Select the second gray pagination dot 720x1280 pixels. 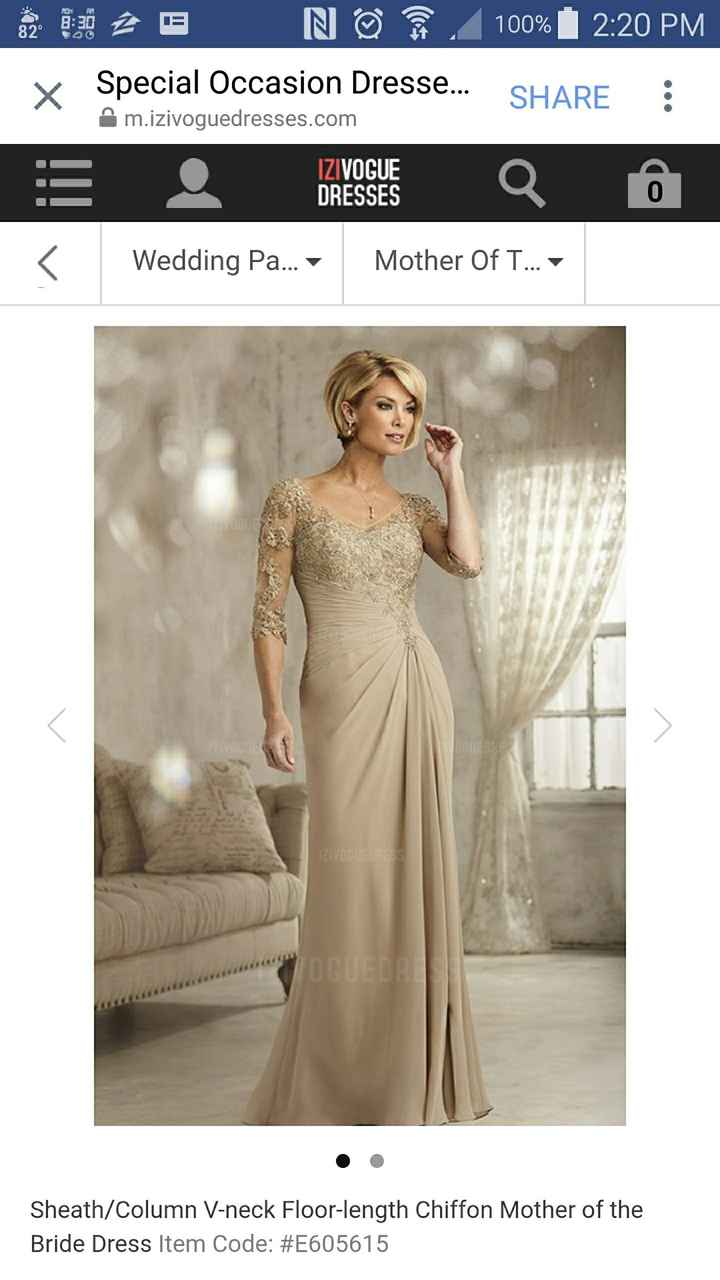click(377, 1160)
